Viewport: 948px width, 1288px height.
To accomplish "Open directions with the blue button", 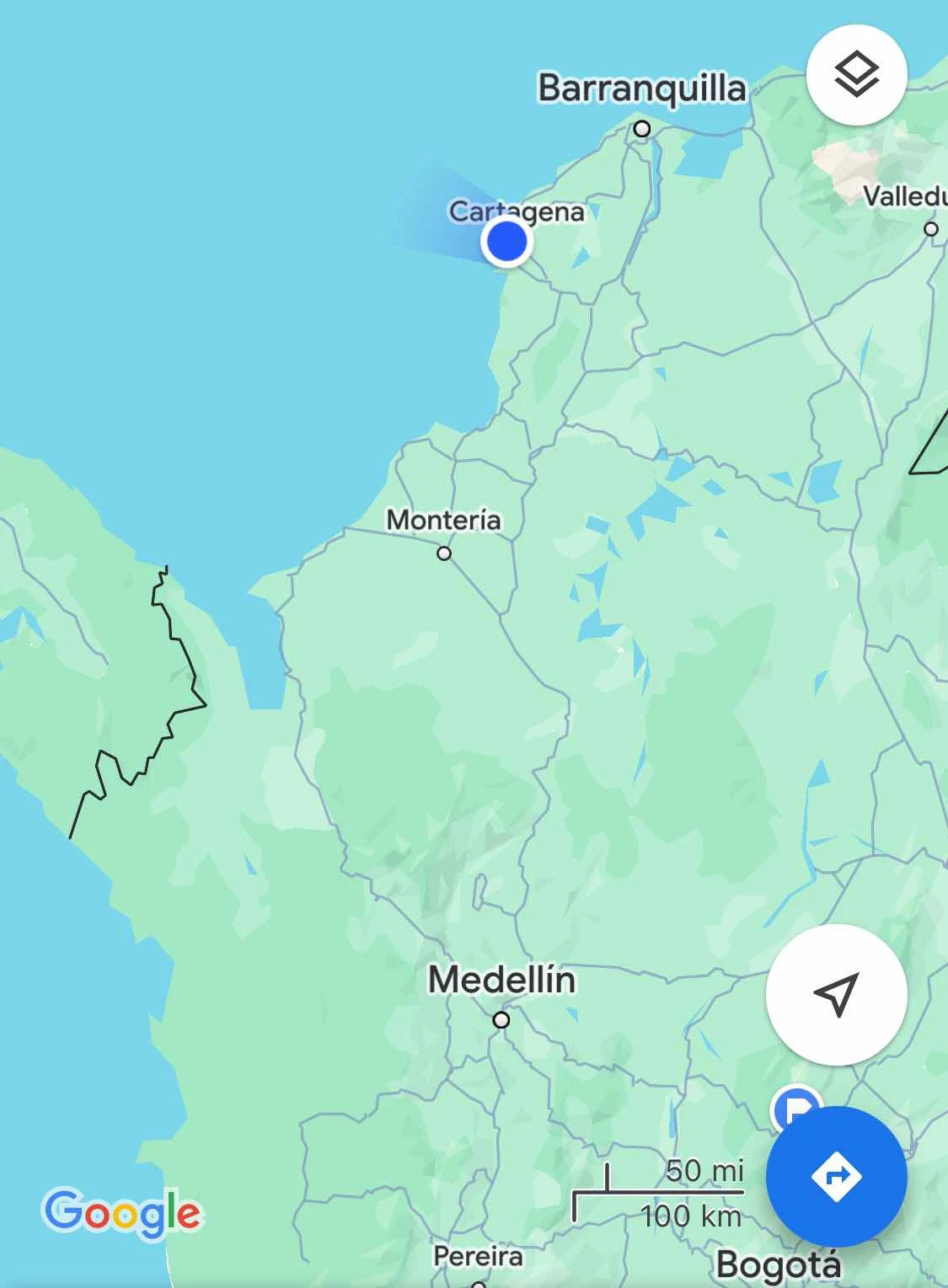I will pyautogui.click(x=836, y=1176).
